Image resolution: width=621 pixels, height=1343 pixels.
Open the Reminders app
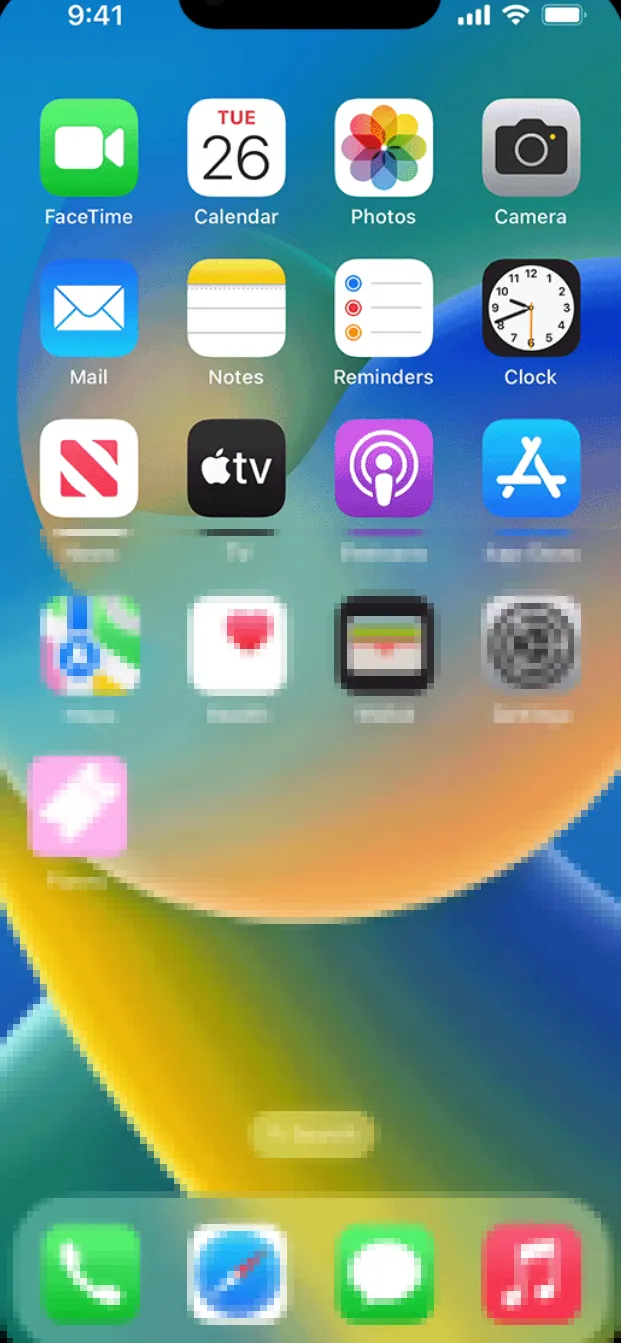tap(384, 308)
